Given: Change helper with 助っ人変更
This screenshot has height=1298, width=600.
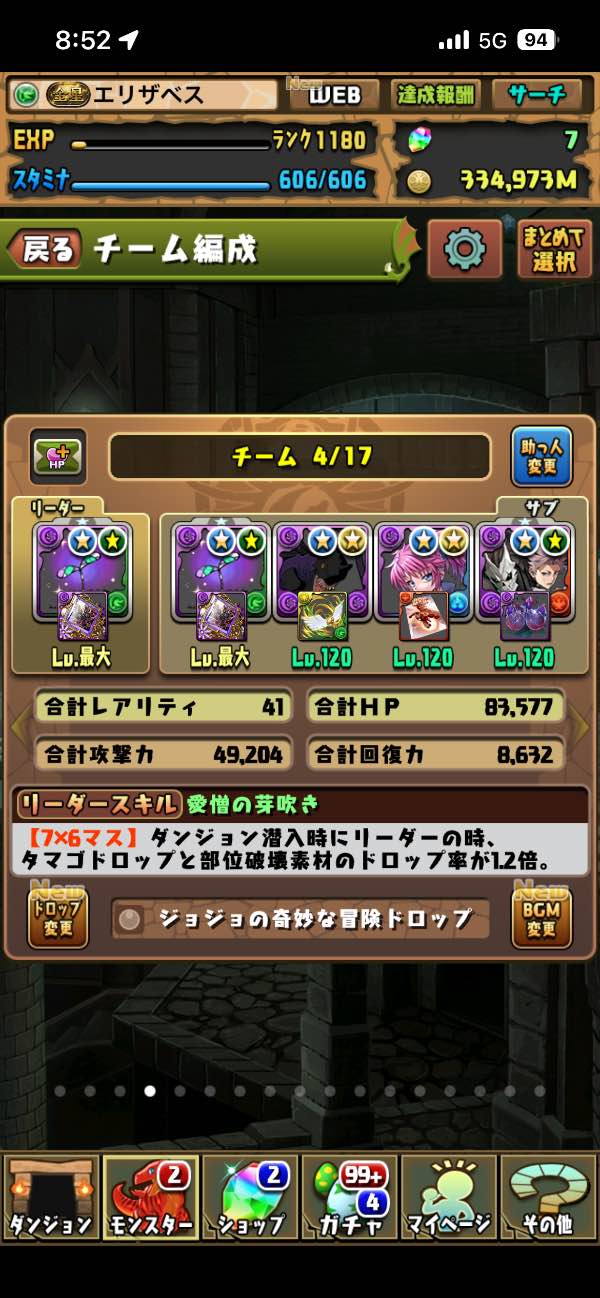Looking at the screenshot, I should coord(541,457).
